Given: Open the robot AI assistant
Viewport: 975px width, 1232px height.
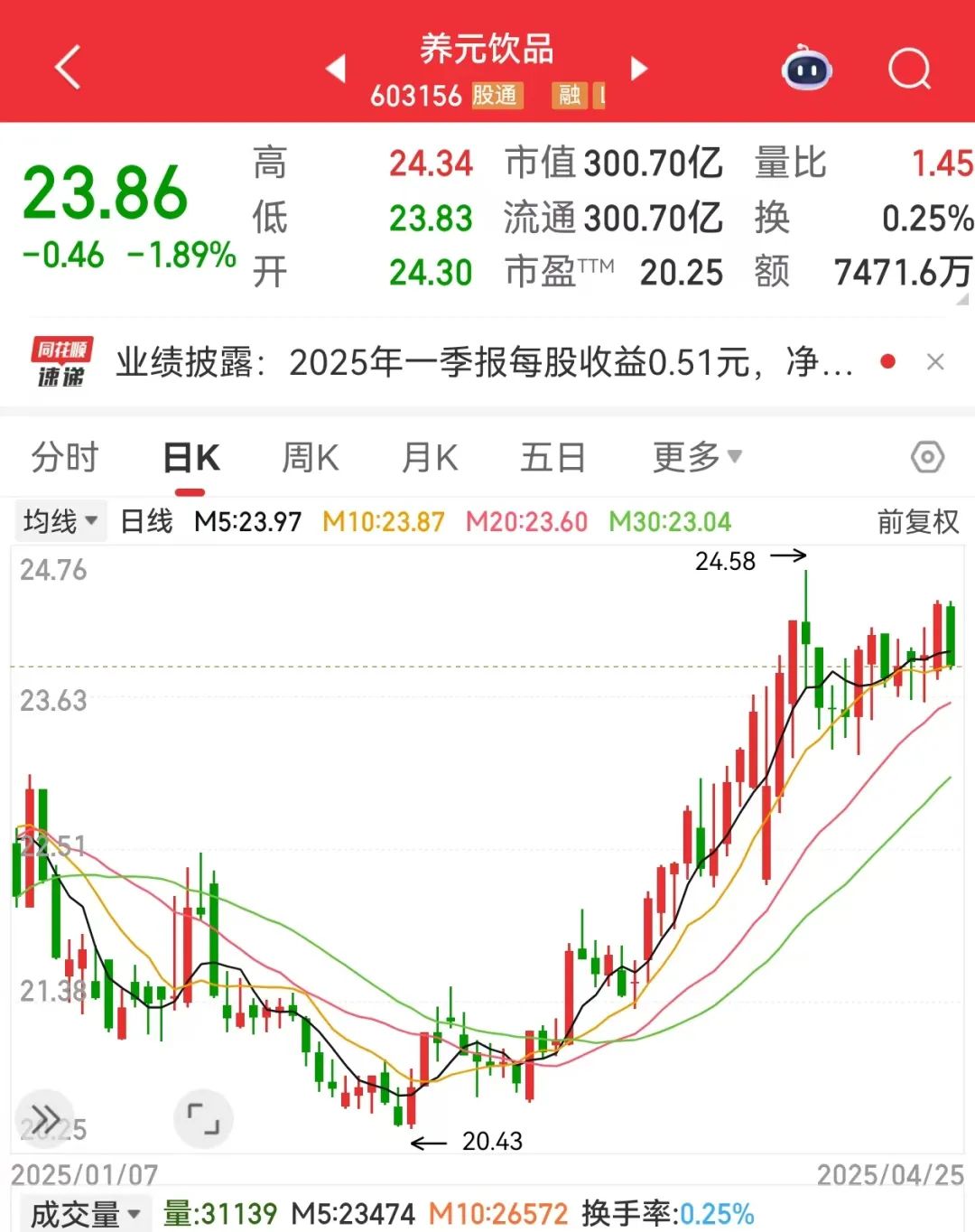Looking at the screenshot, I should point(806,70).
